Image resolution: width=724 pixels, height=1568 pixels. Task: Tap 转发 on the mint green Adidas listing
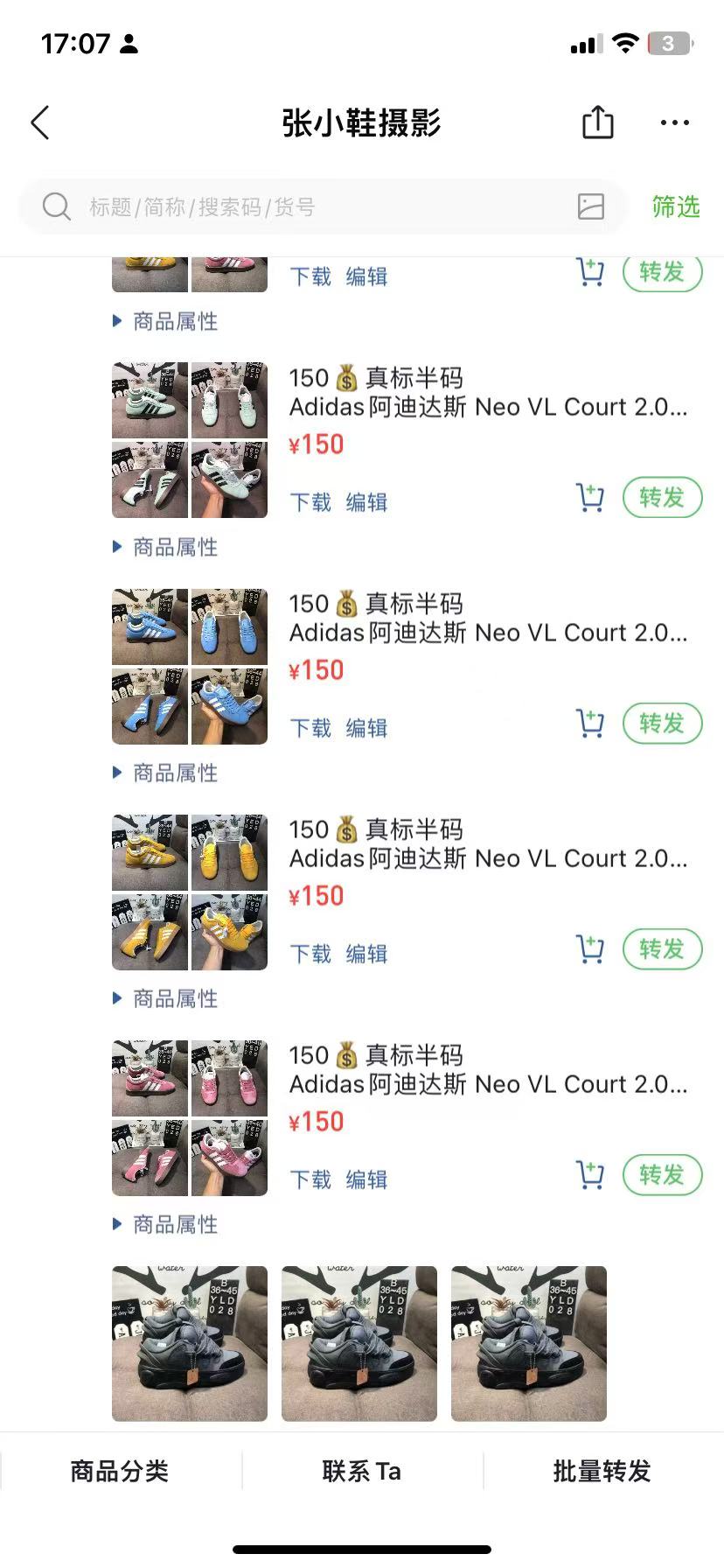click(x=662, y=498)
